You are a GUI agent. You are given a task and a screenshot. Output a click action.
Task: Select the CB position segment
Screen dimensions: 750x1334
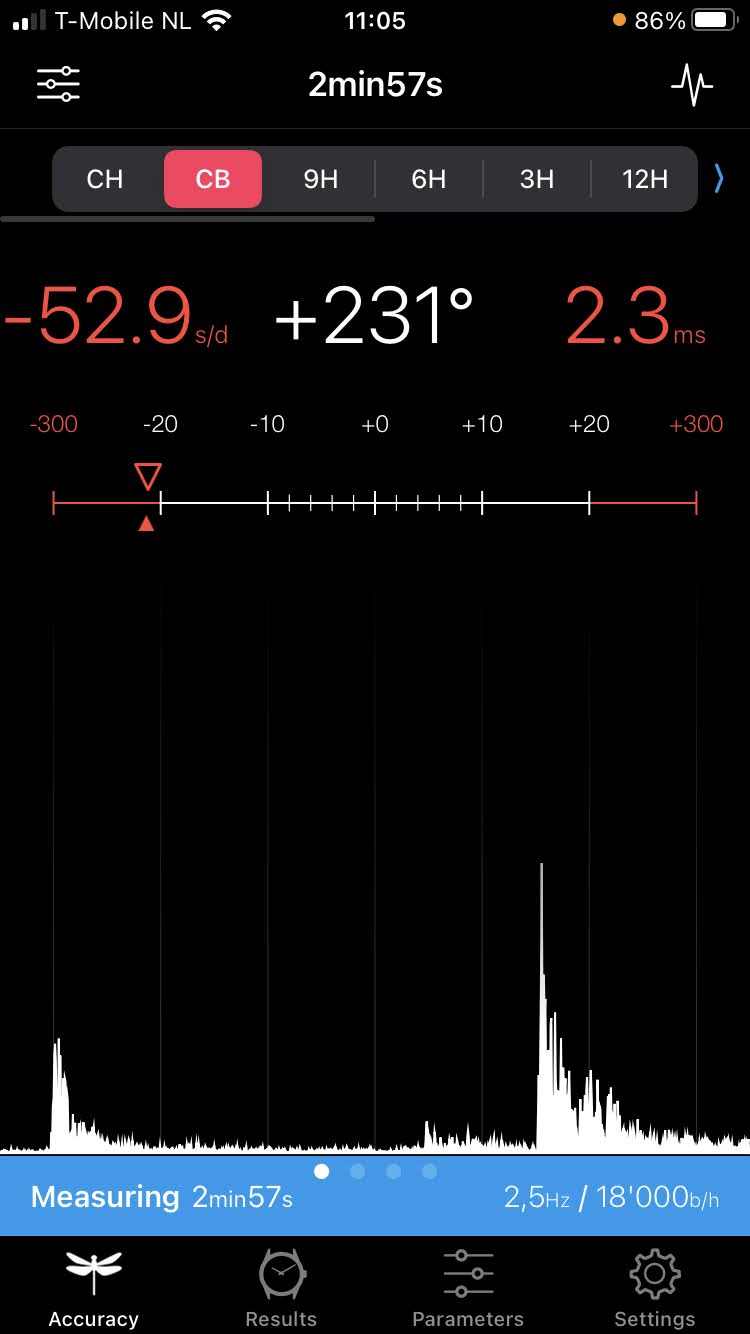(213, 179)
